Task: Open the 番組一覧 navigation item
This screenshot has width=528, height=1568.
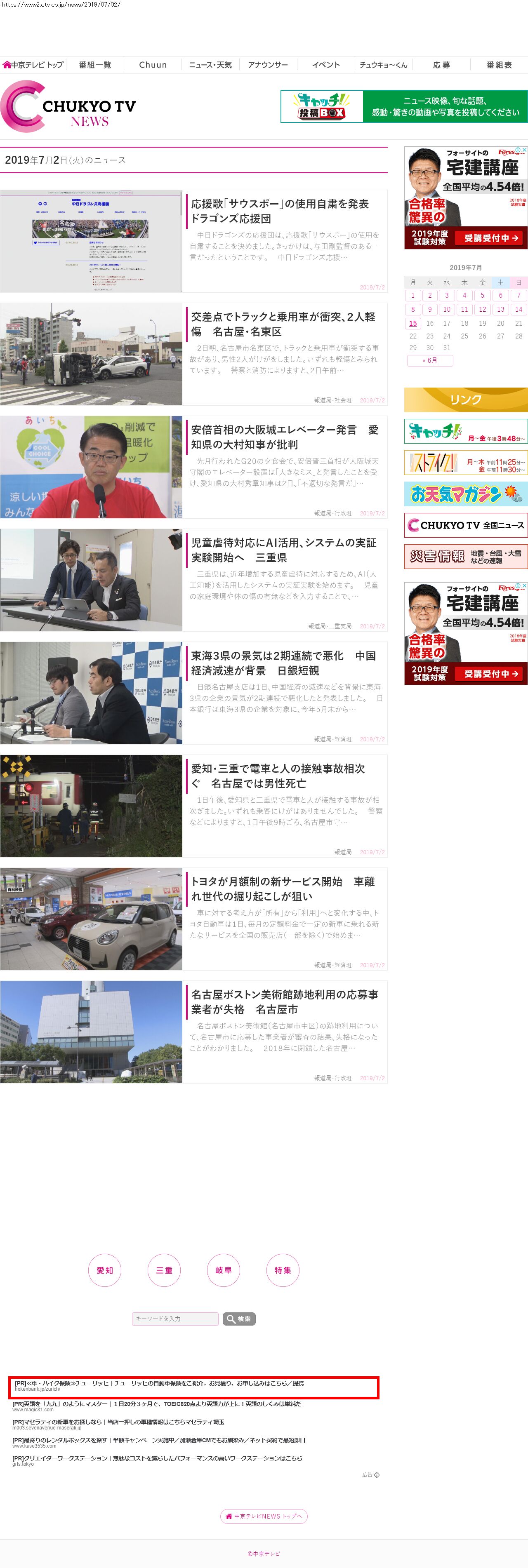Action: (95, 64)
